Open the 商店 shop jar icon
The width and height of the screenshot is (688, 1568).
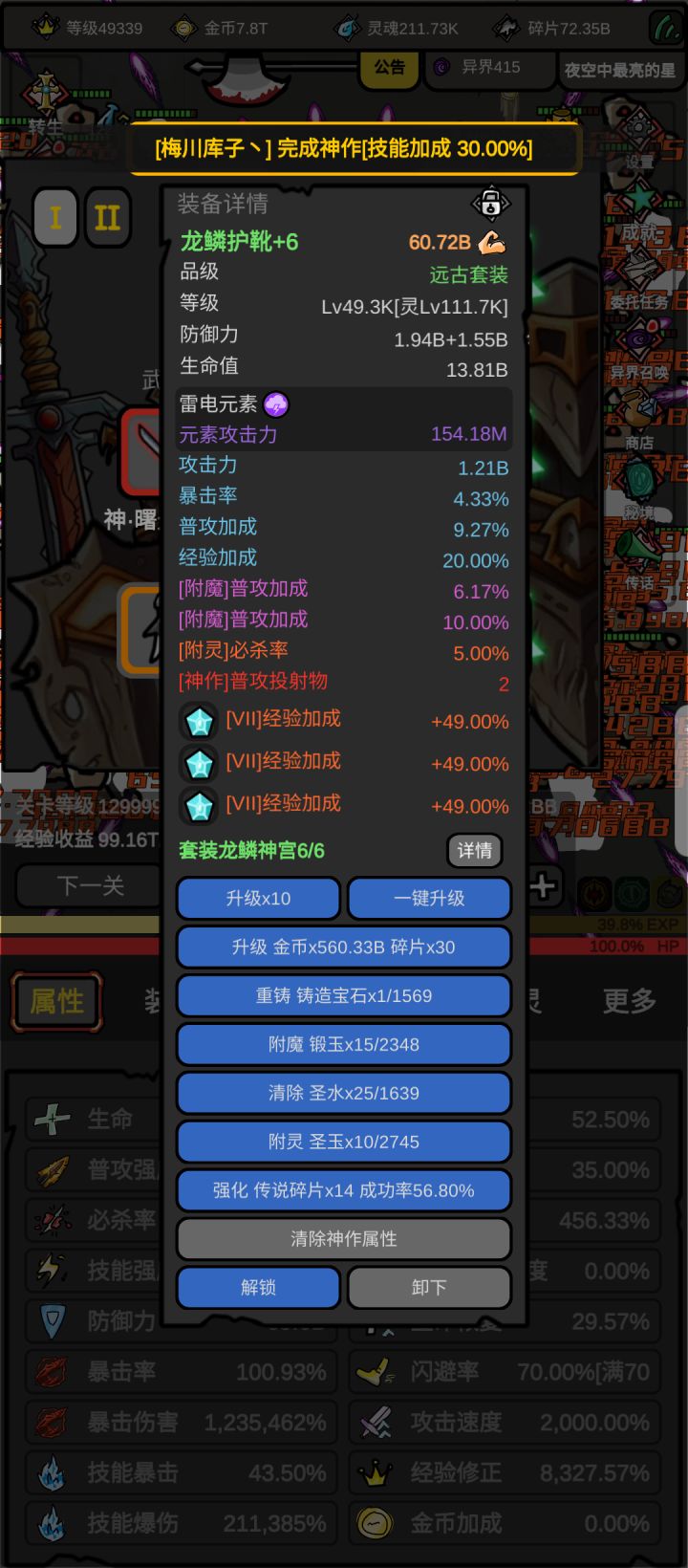tap(637, 408)
